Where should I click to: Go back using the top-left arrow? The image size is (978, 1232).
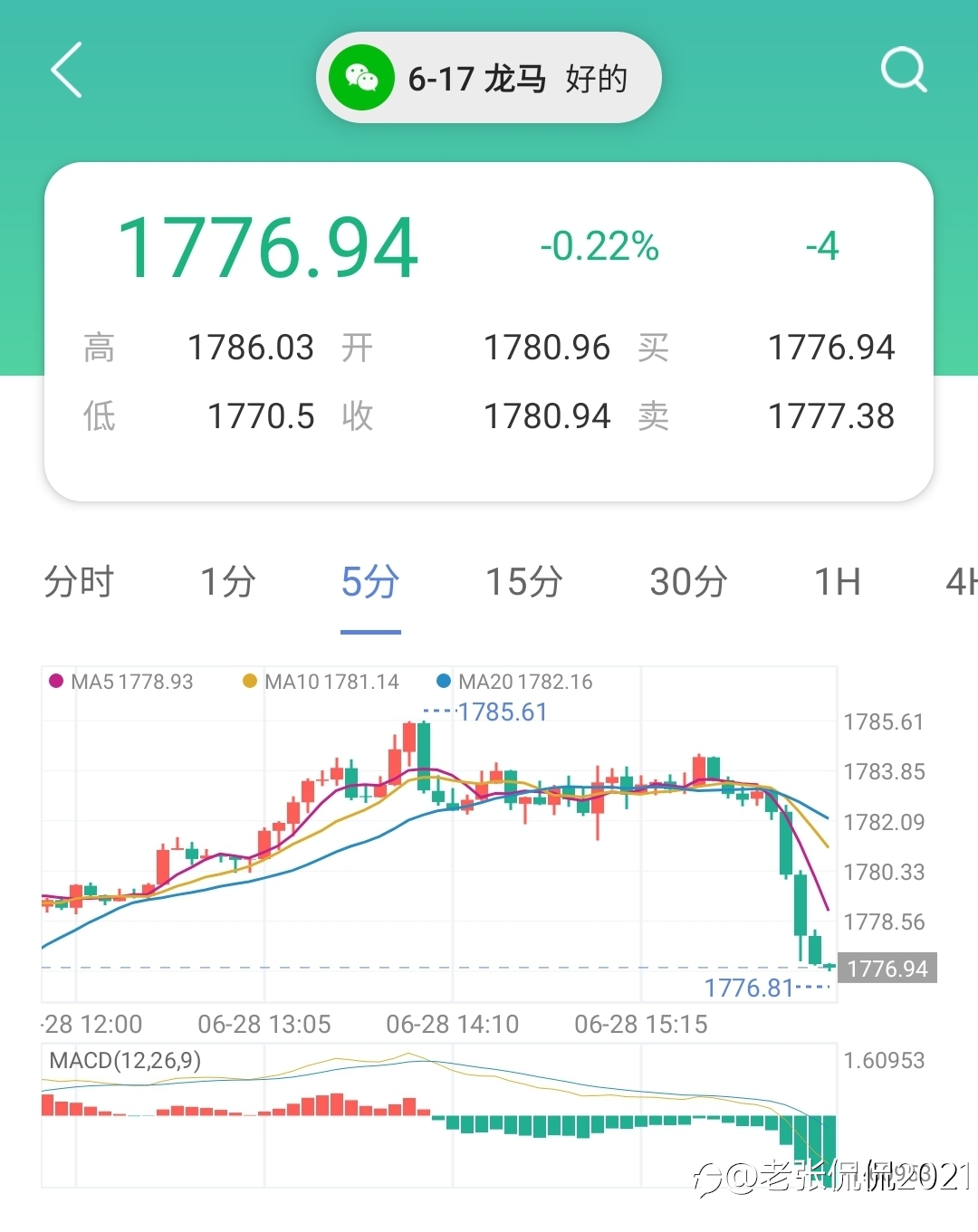point(66,70)
